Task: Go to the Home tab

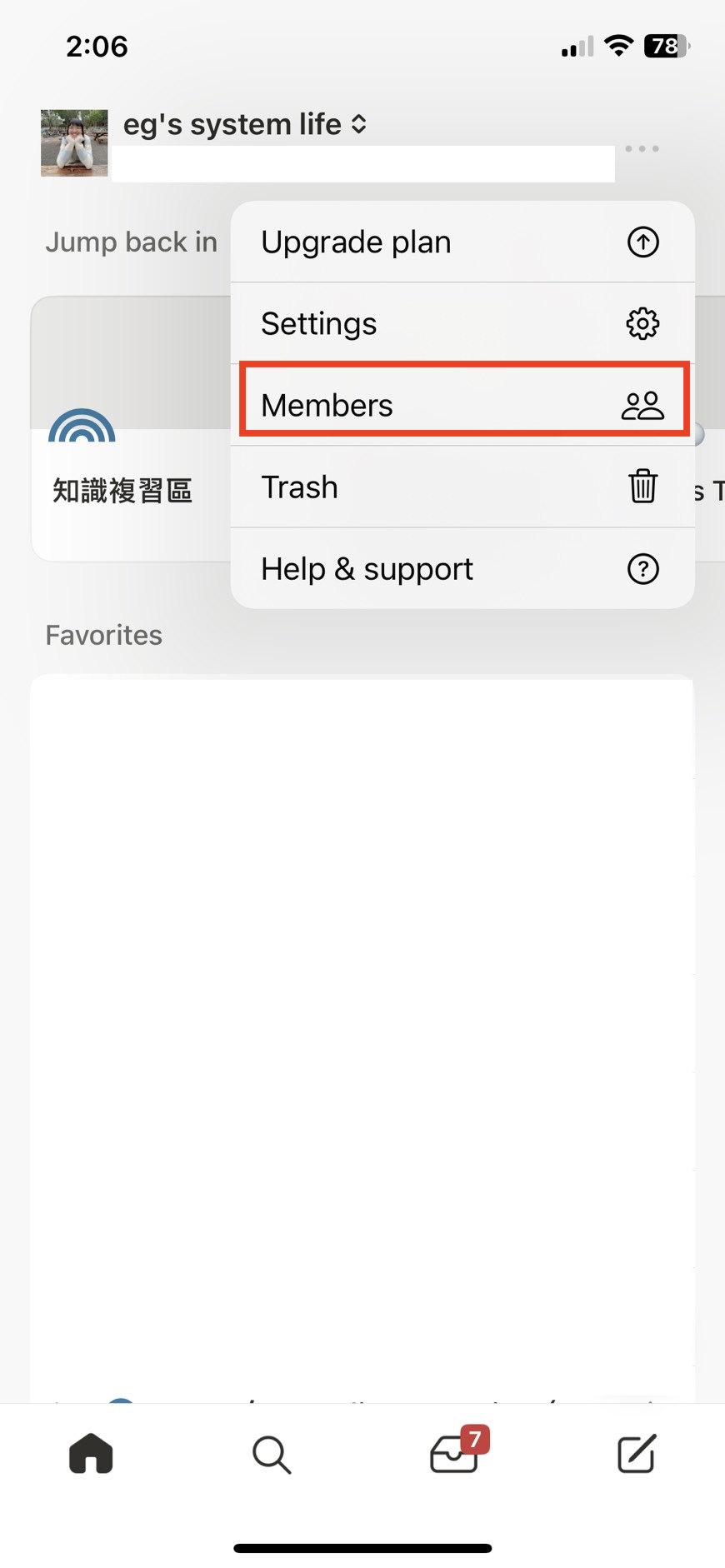Action: pyautogui.click(x=91, y=1454)
